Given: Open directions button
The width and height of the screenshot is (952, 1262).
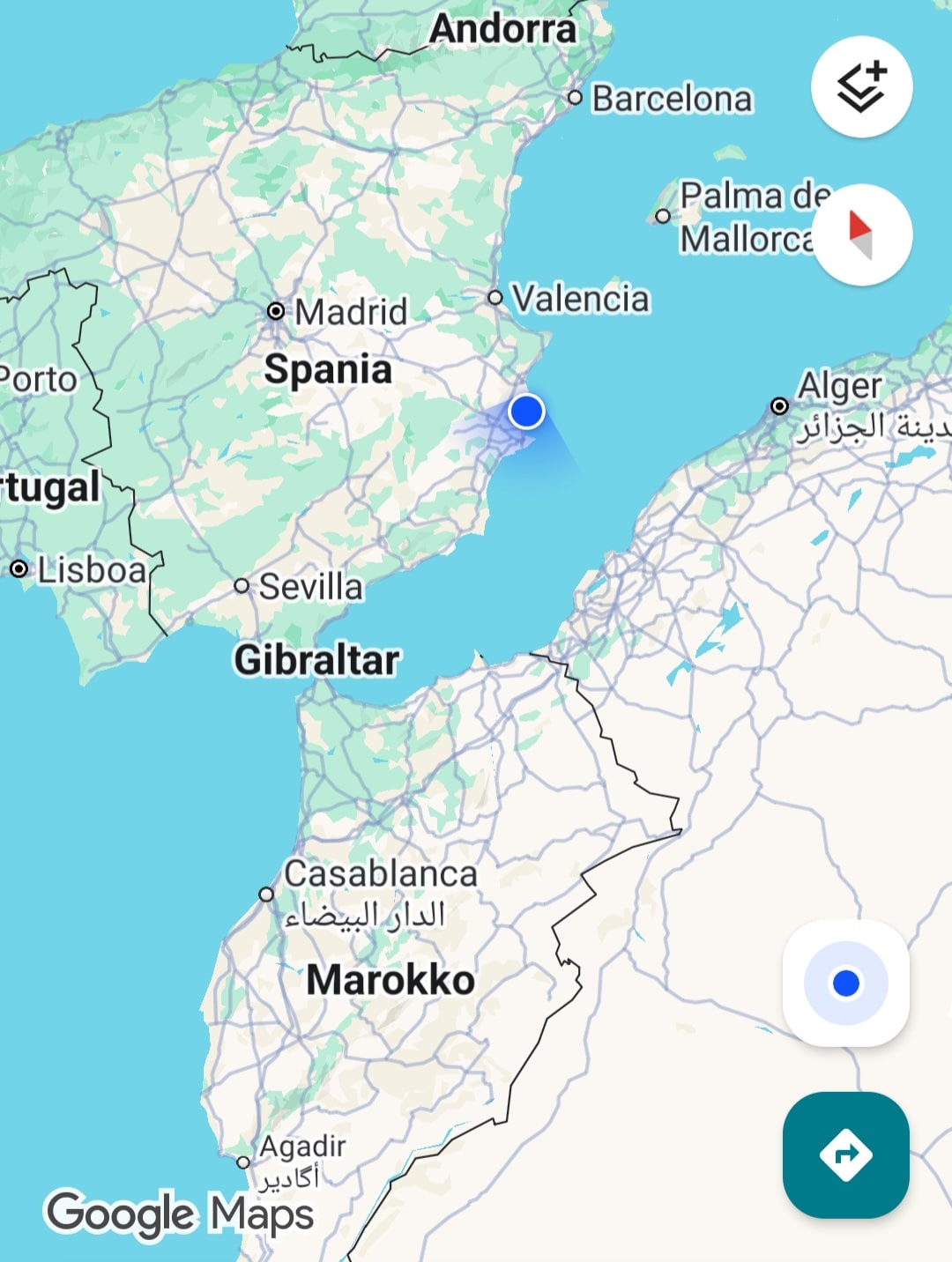Looking at the screenshot, I should pyautogui.click(x=845, y=1154).
